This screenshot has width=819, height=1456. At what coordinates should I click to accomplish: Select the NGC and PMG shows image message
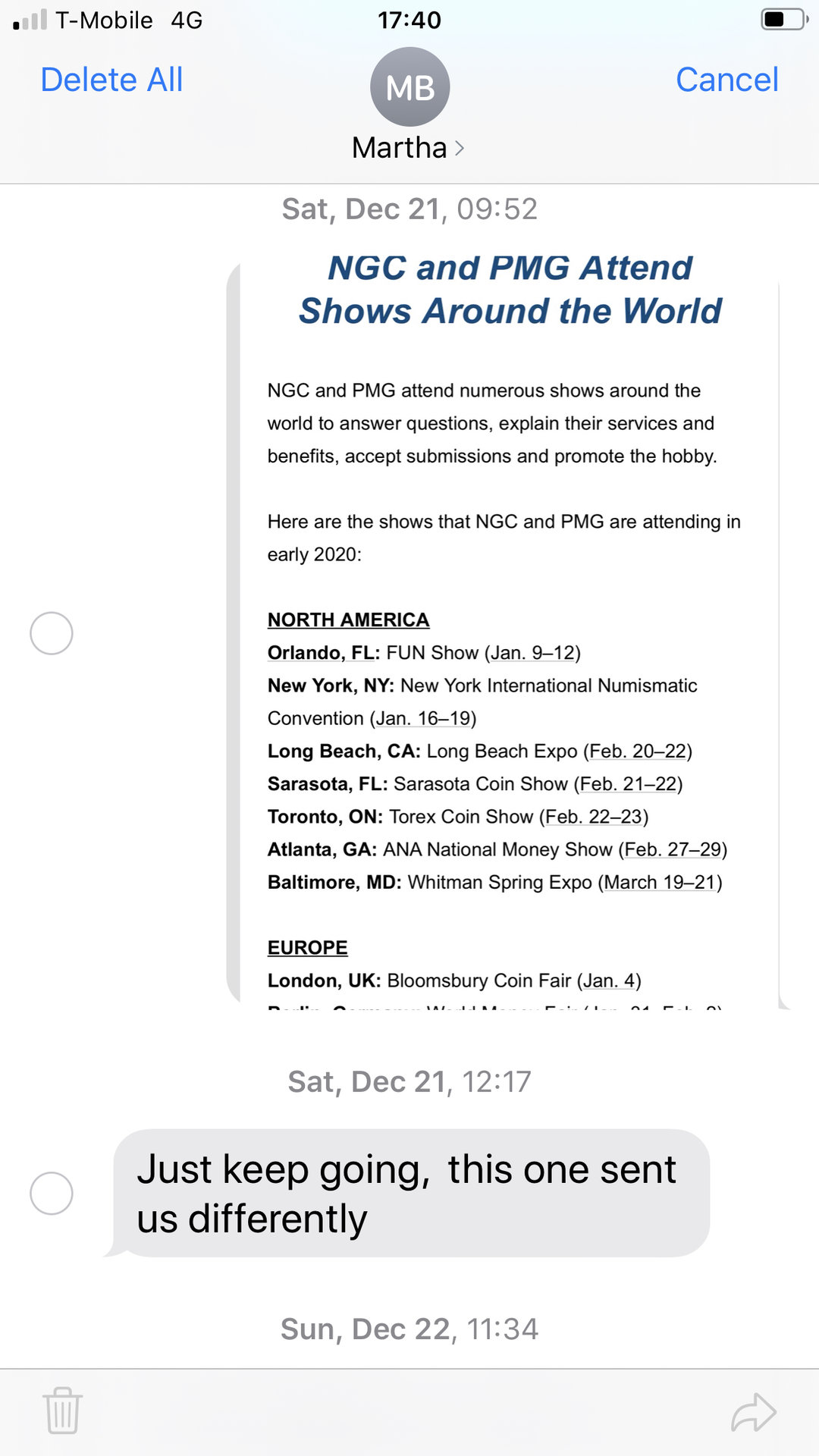(x=51, y=633)
